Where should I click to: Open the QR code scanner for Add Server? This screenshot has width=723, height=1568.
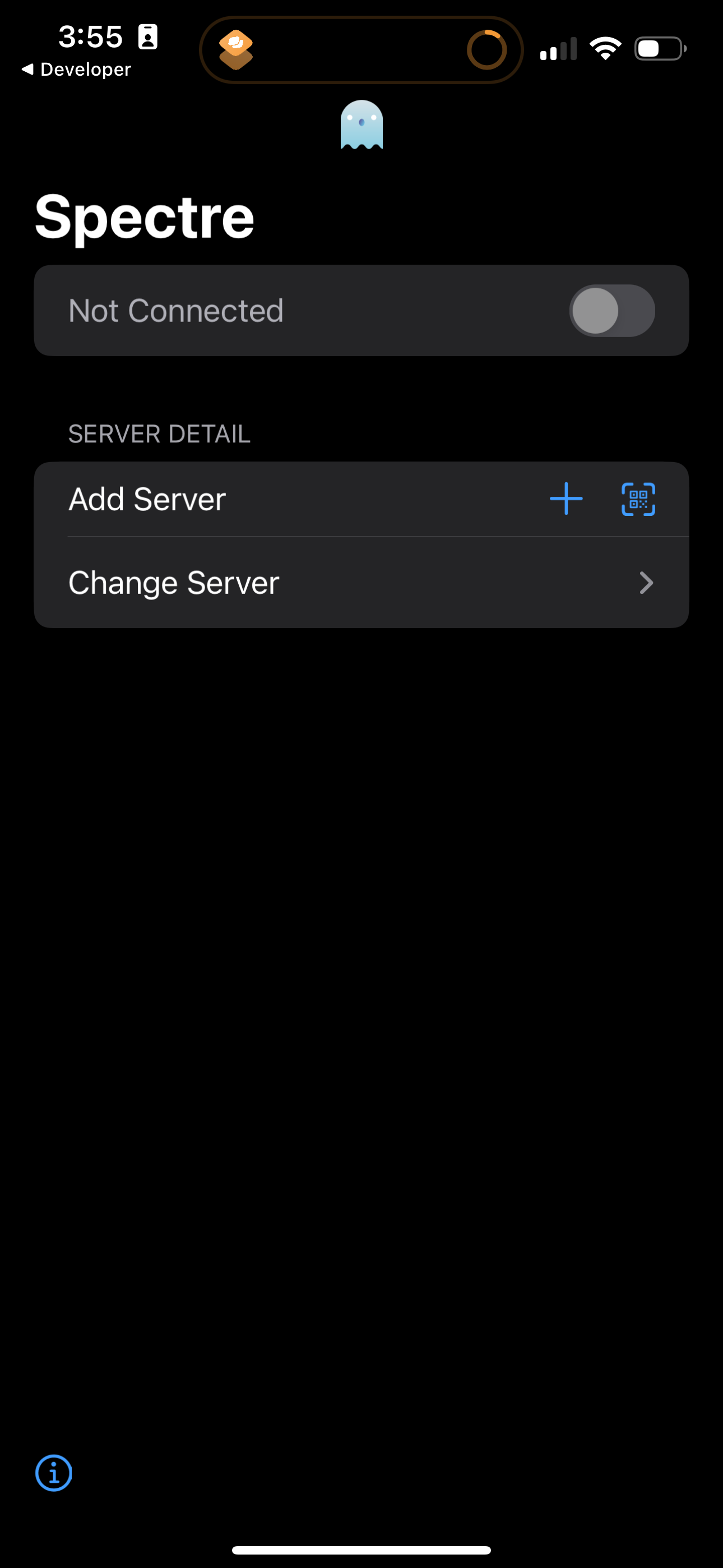point(638,499)
